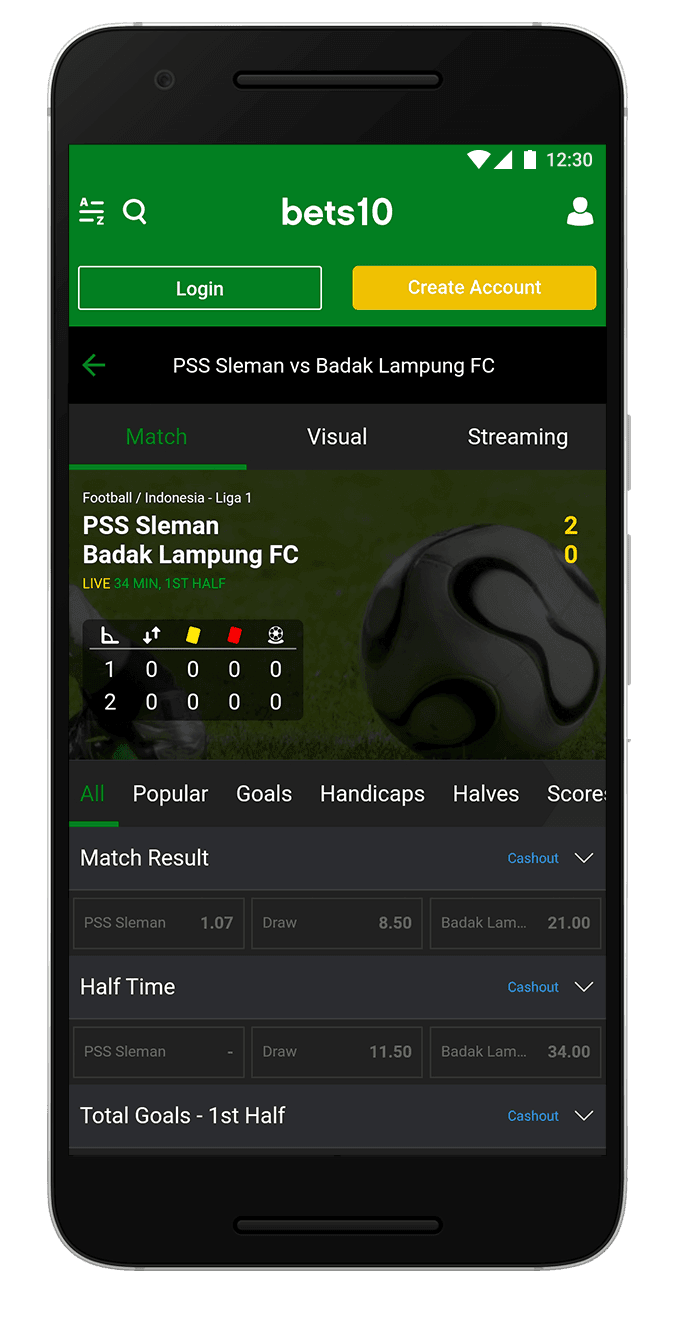Image resolution: width=678 pixels, height=1317 pixels.
Task: Bet on PSS Sleman at 1.07
Action: pyautogui.click(x=158, y=923)
